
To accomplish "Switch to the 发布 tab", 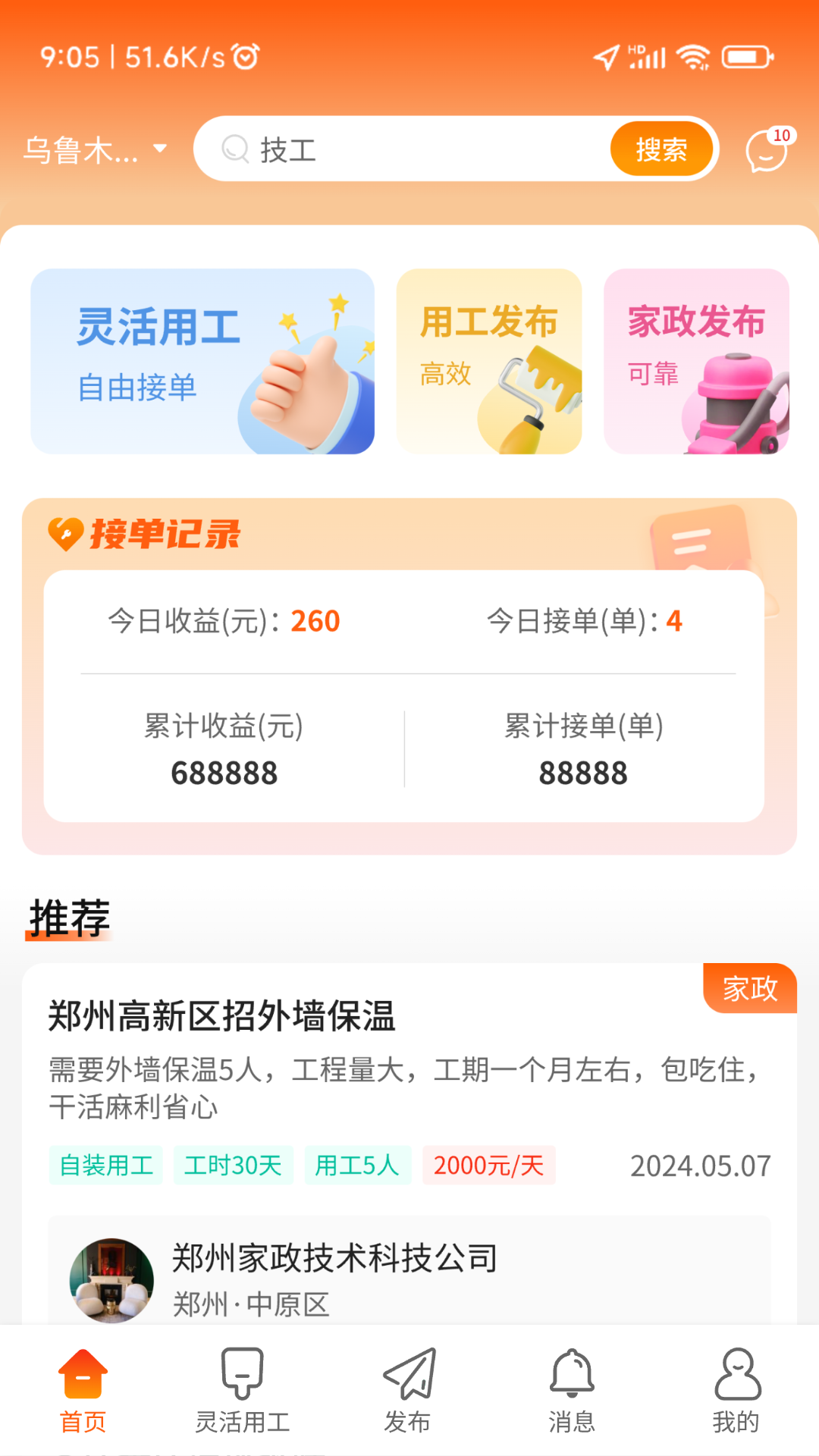I will click(408, 1392).
